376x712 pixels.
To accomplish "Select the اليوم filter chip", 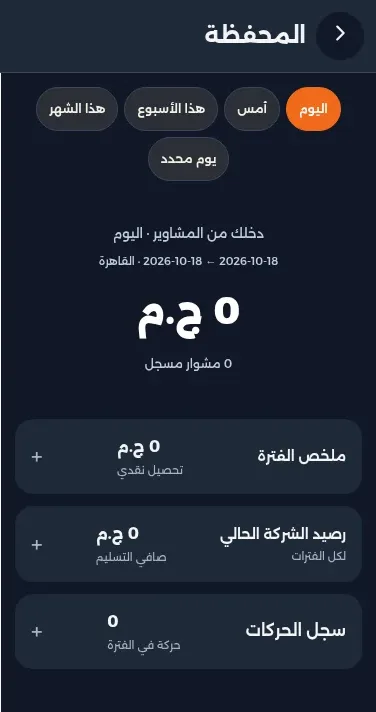I will 313,109.
